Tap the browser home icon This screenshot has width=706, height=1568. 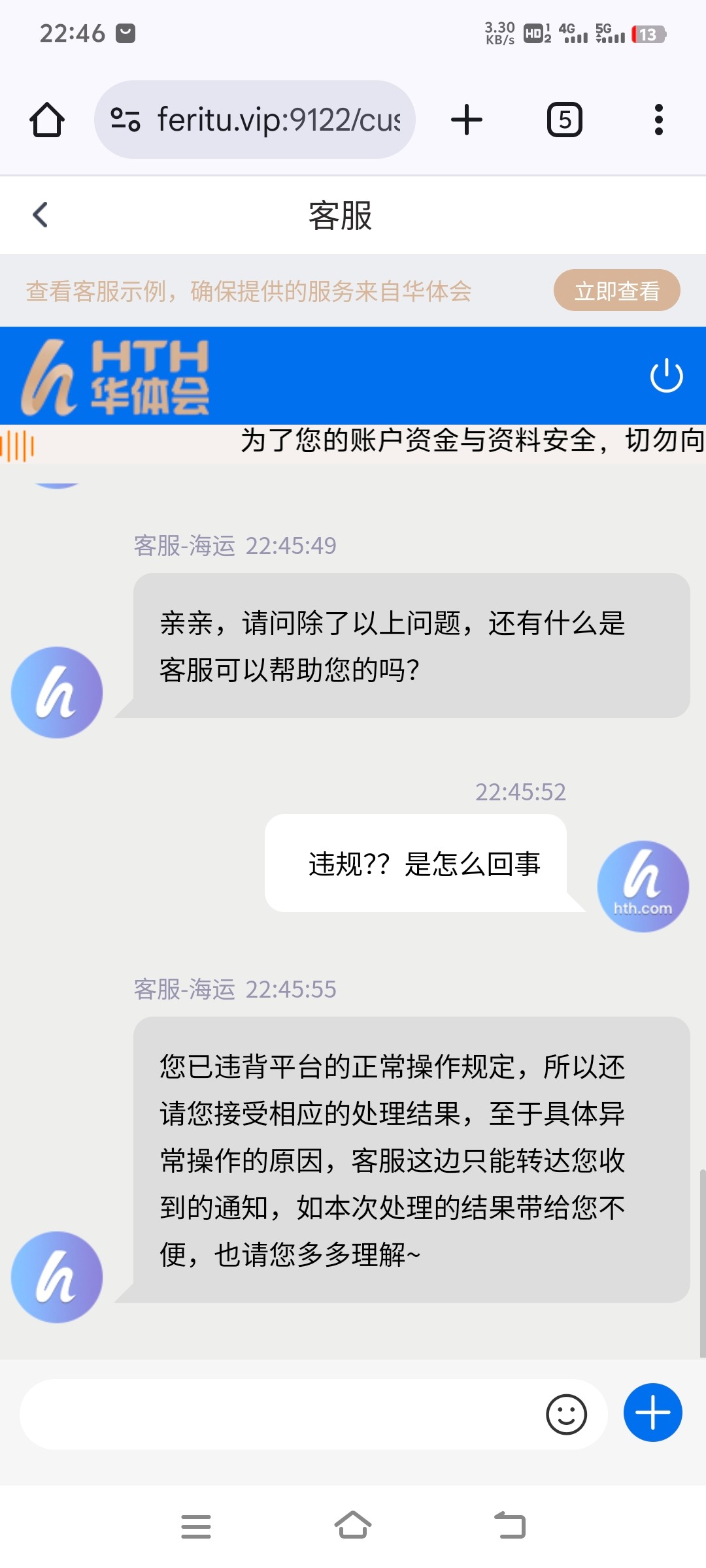[x=46, y=120]
